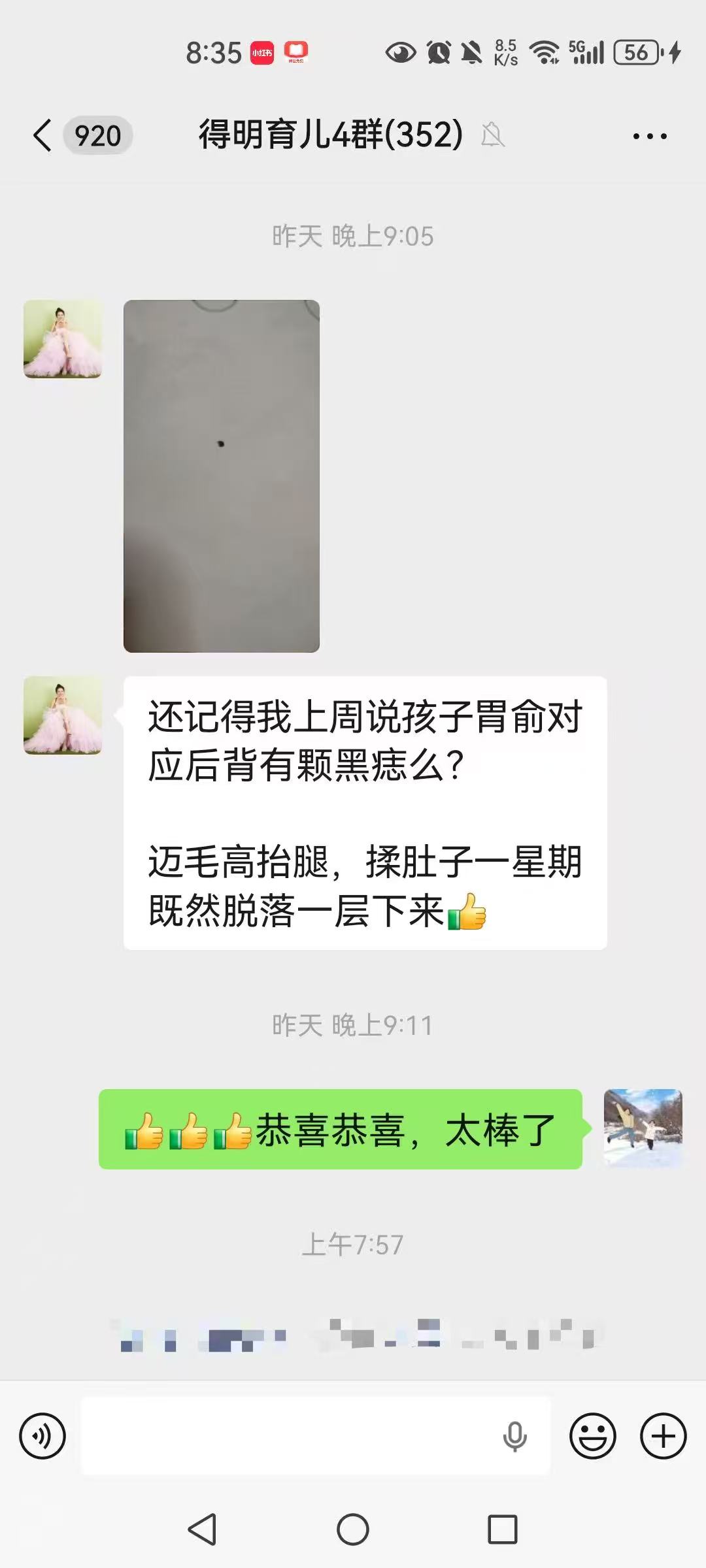
Task: View the shared black mole photo
Action: pyautogui.click(x=222, y=476)
